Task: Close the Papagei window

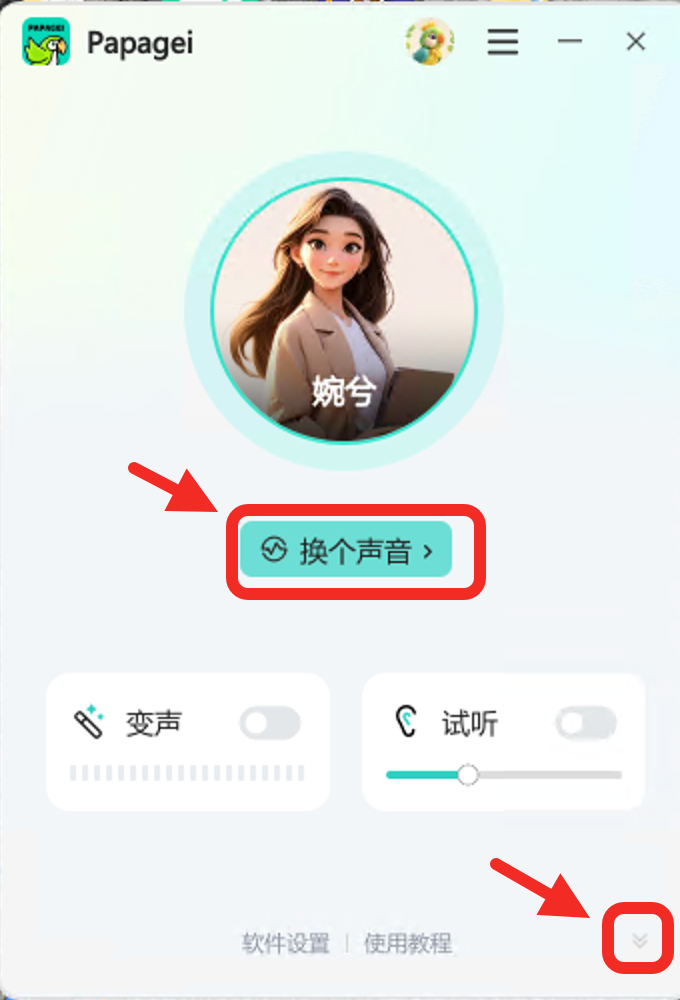Action: point(636,42)
